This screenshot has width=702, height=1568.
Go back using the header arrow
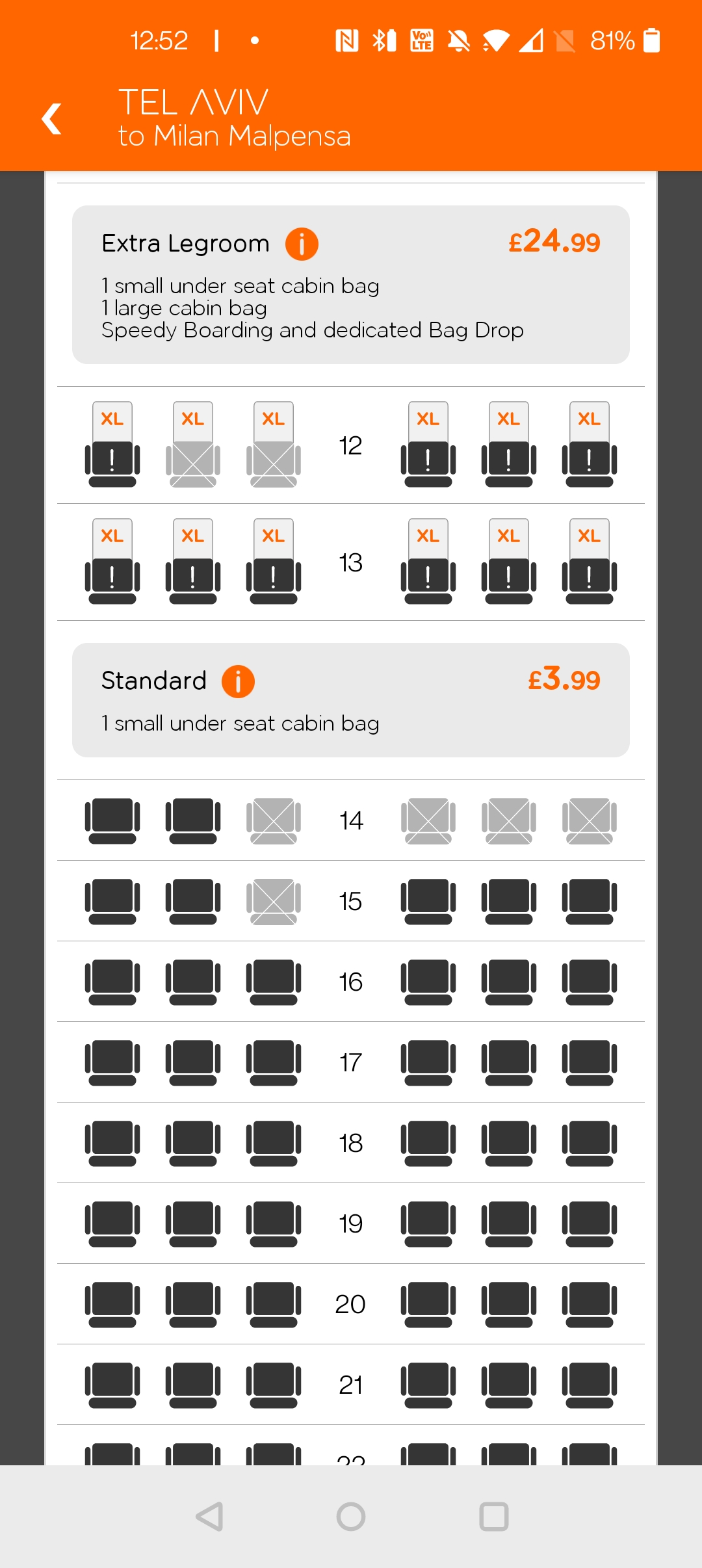(x=51, y=119)
